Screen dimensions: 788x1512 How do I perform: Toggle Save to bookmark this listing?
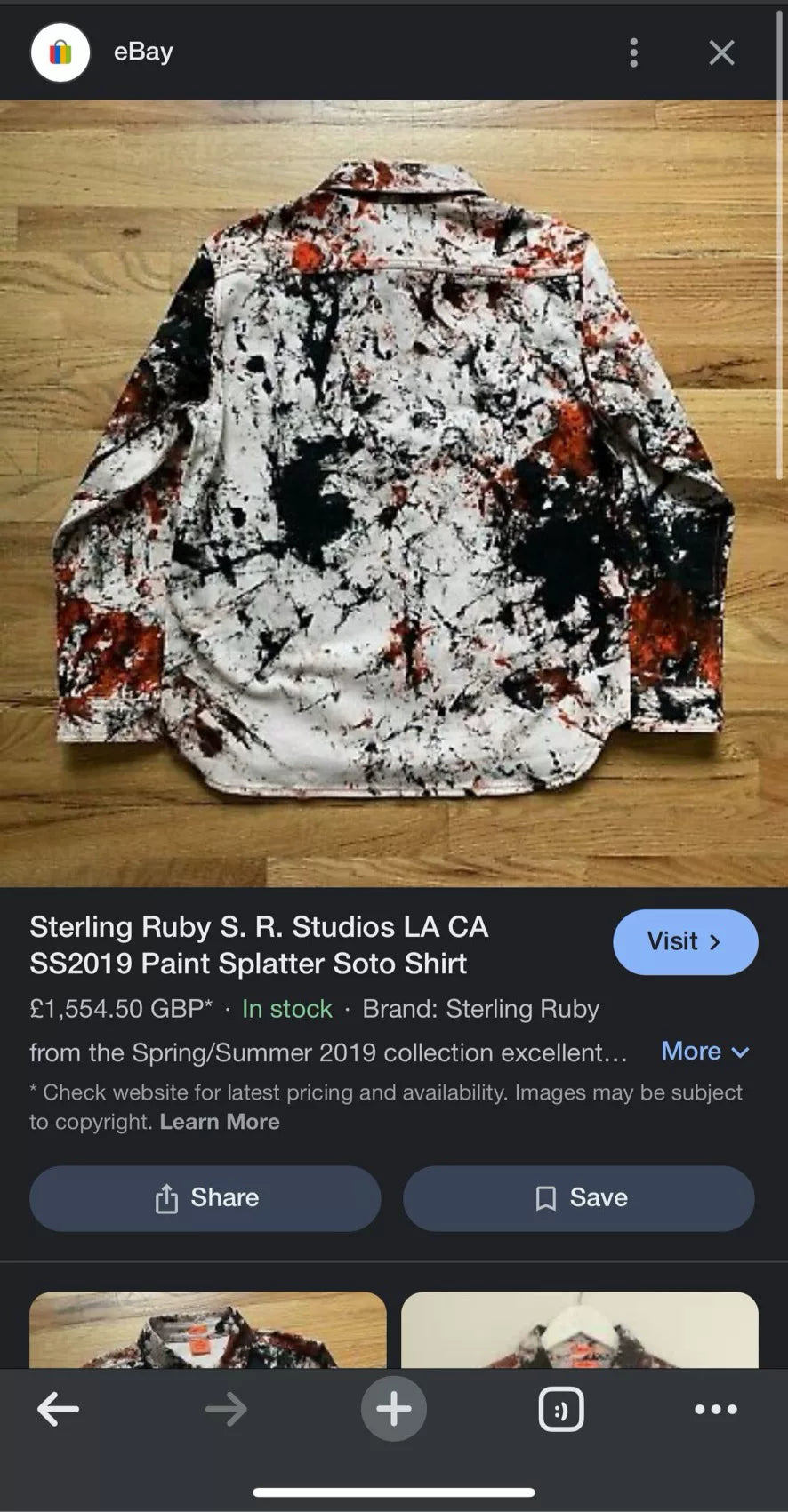tap(579, 1198)
